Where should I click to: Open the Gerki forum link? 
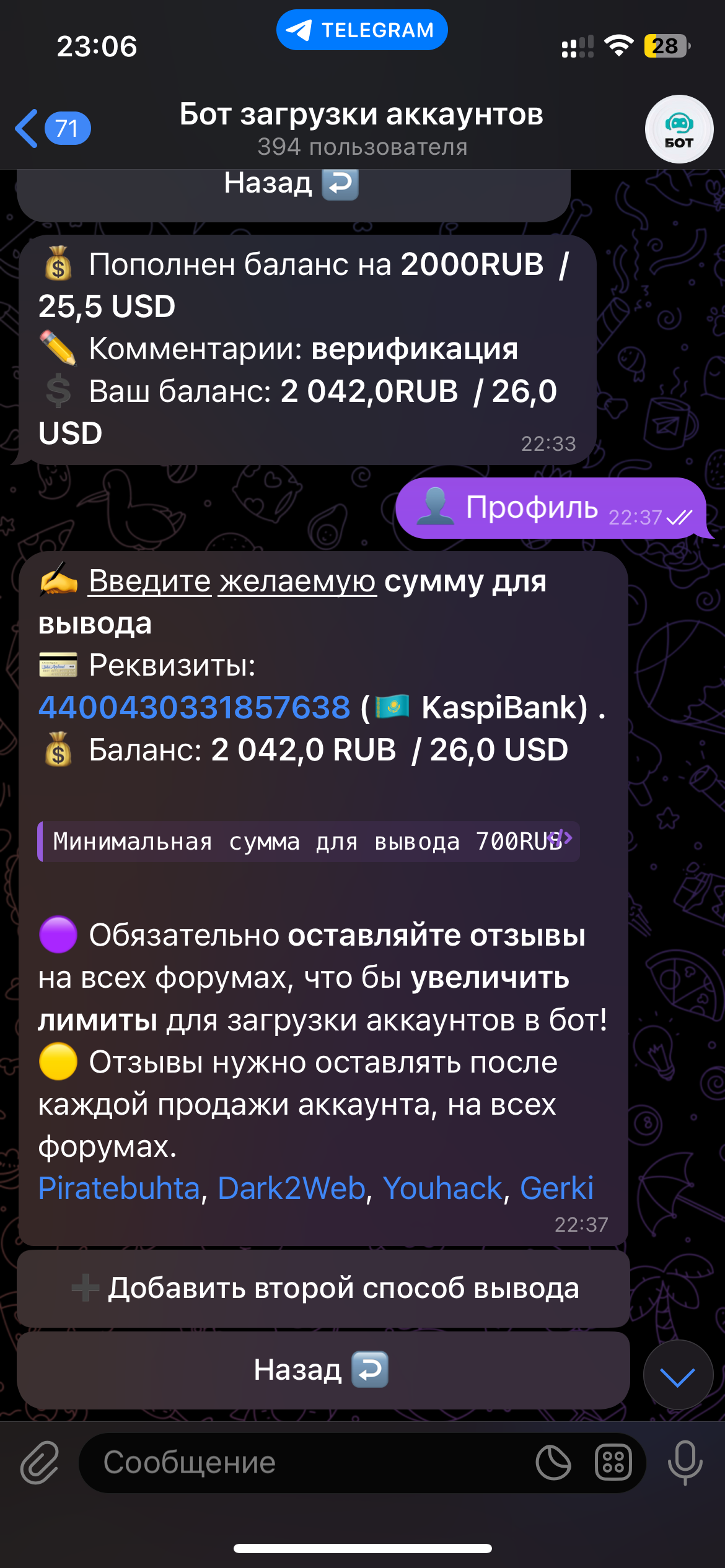[556, 1188]
